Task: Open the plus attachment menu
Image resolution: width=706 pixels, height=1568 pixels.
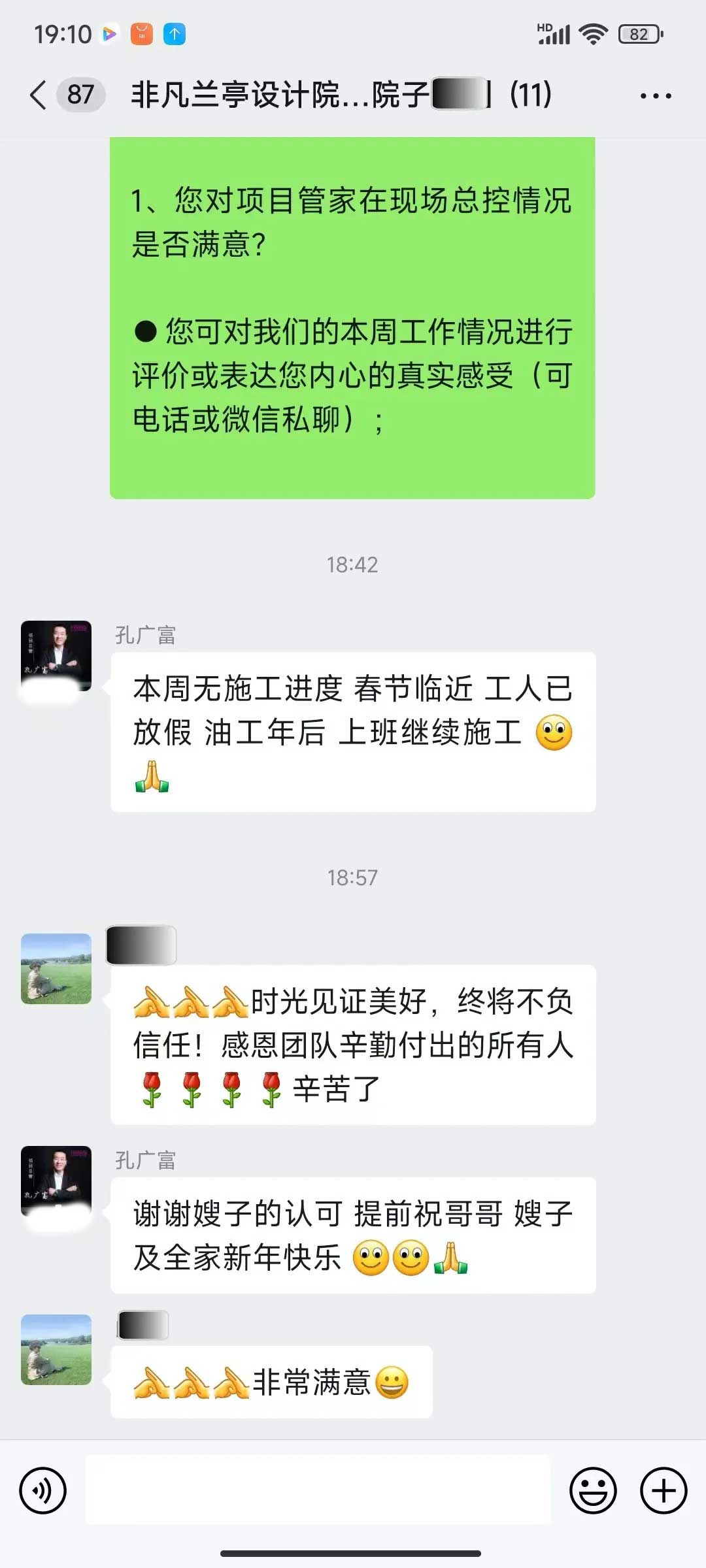Action: click(664, 1491)
